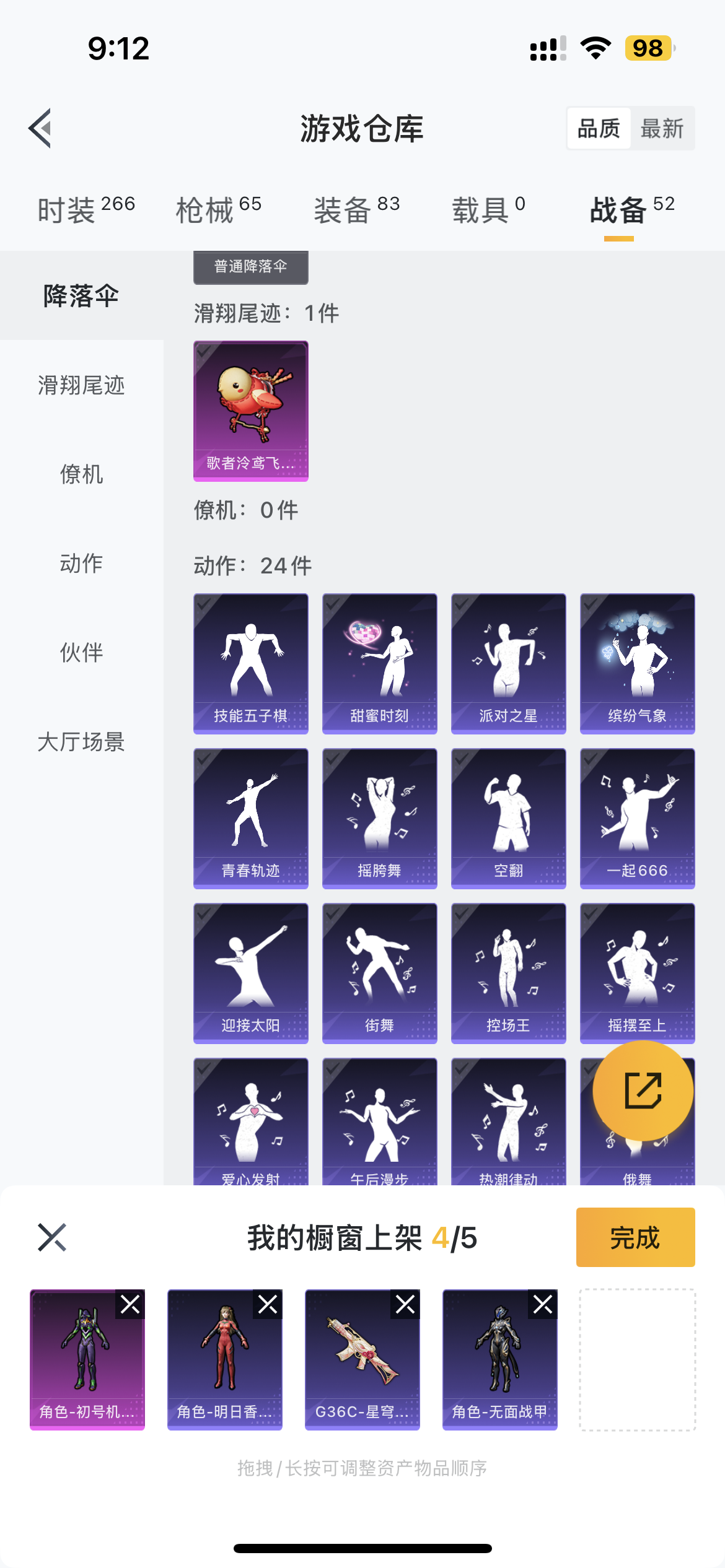
Task: Jump to 僚机 section
Action: coord(81,474)
